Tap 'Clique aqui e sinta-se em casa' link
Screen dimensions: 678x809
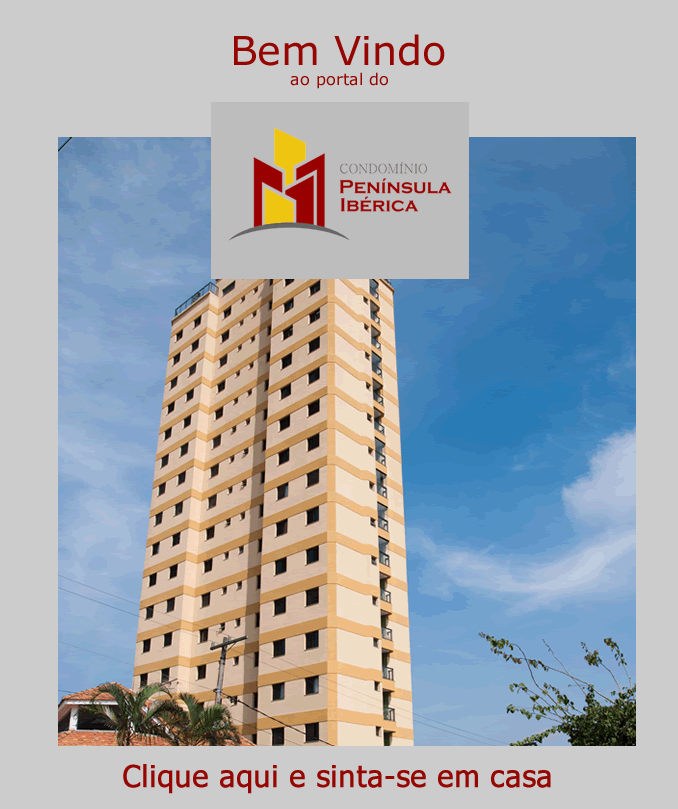[337, 776]
